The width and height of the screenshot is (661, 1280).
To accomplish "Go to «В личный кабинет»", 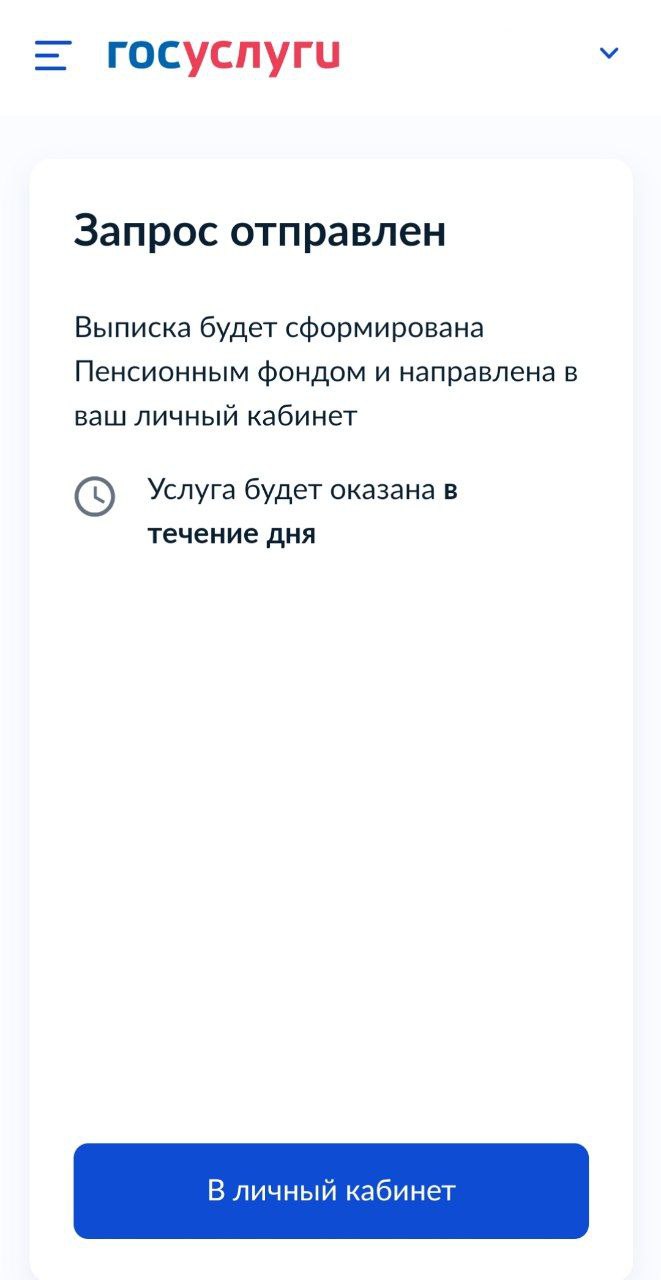I will click(x=331, y=1190).
